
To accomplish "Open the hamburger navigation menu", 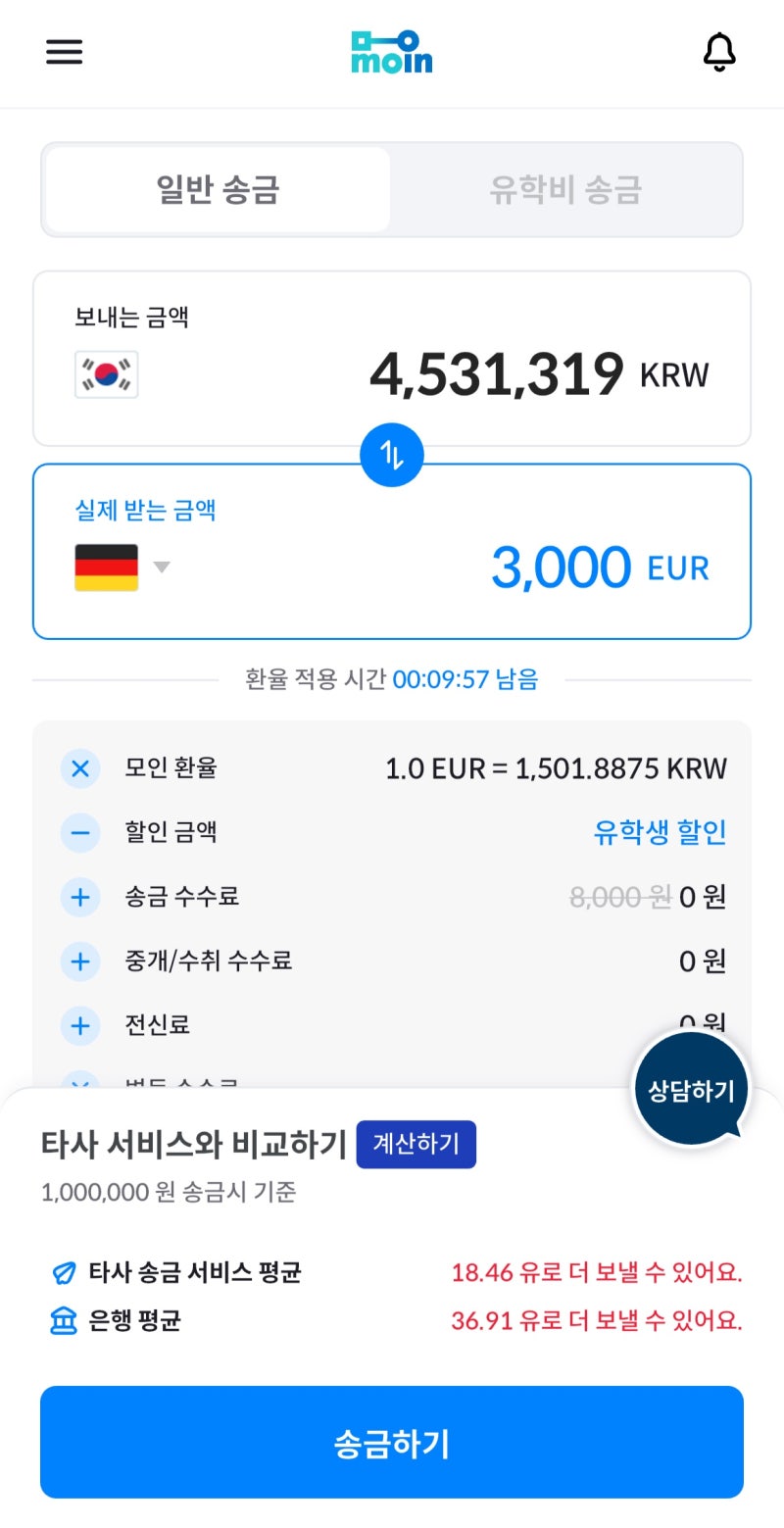I will [64, 52].
